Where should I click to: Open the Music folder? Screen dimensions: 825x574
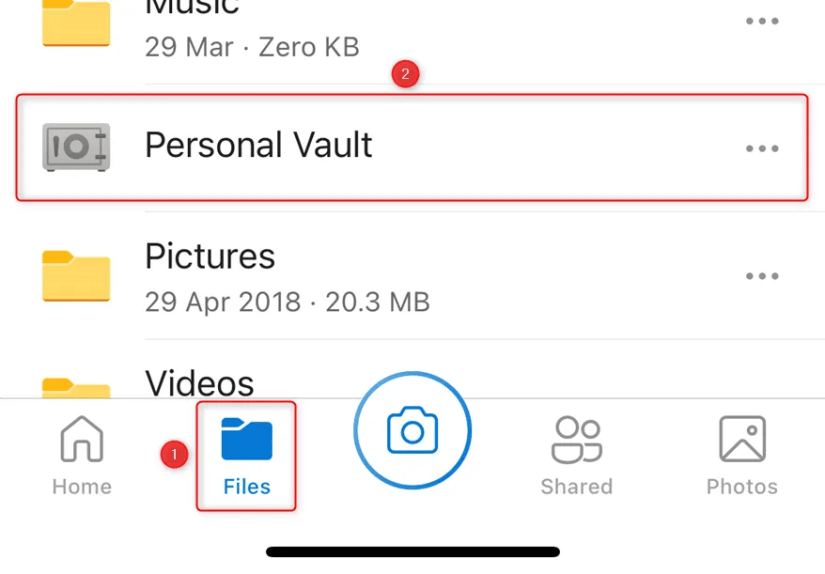click(x=192, y=10)
